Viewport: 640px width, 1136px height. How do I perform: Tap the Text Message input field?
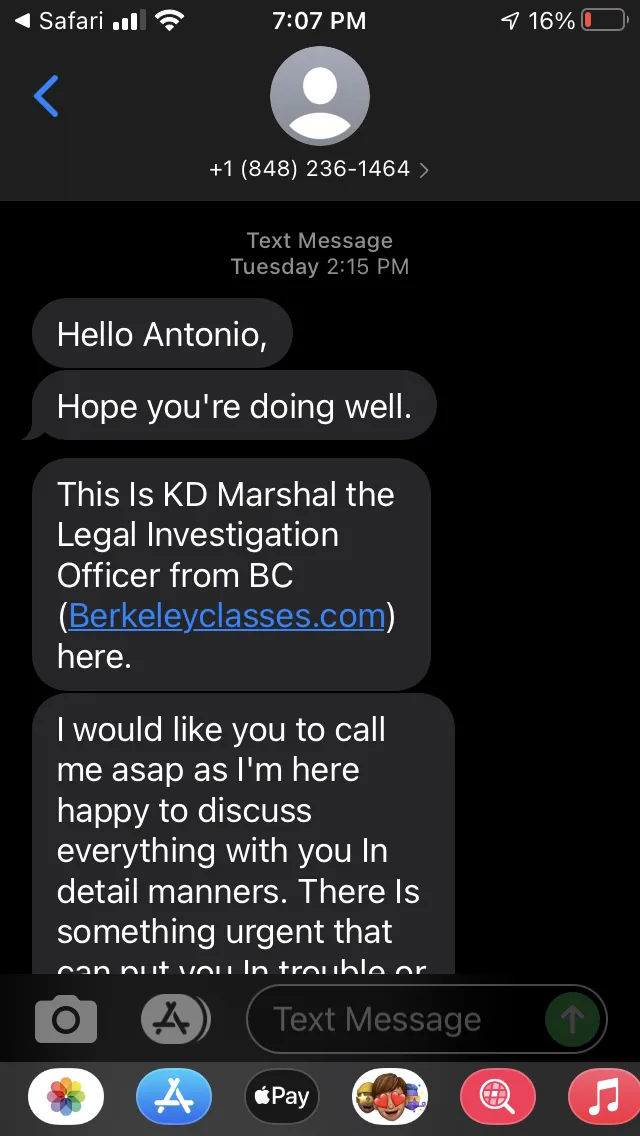click(395, 1019)
